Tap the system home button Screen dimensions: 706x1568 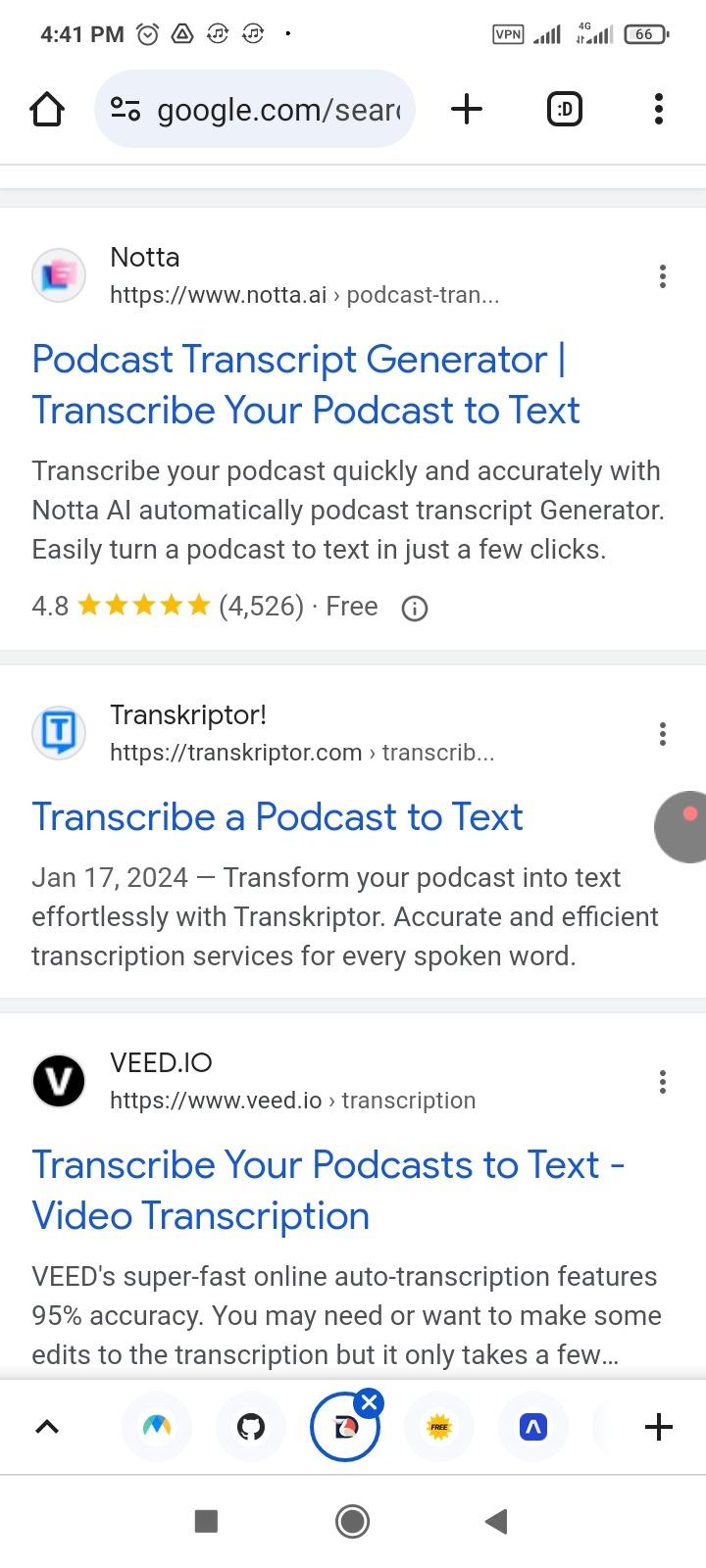pyautogui.click(x=352, y=1521)
